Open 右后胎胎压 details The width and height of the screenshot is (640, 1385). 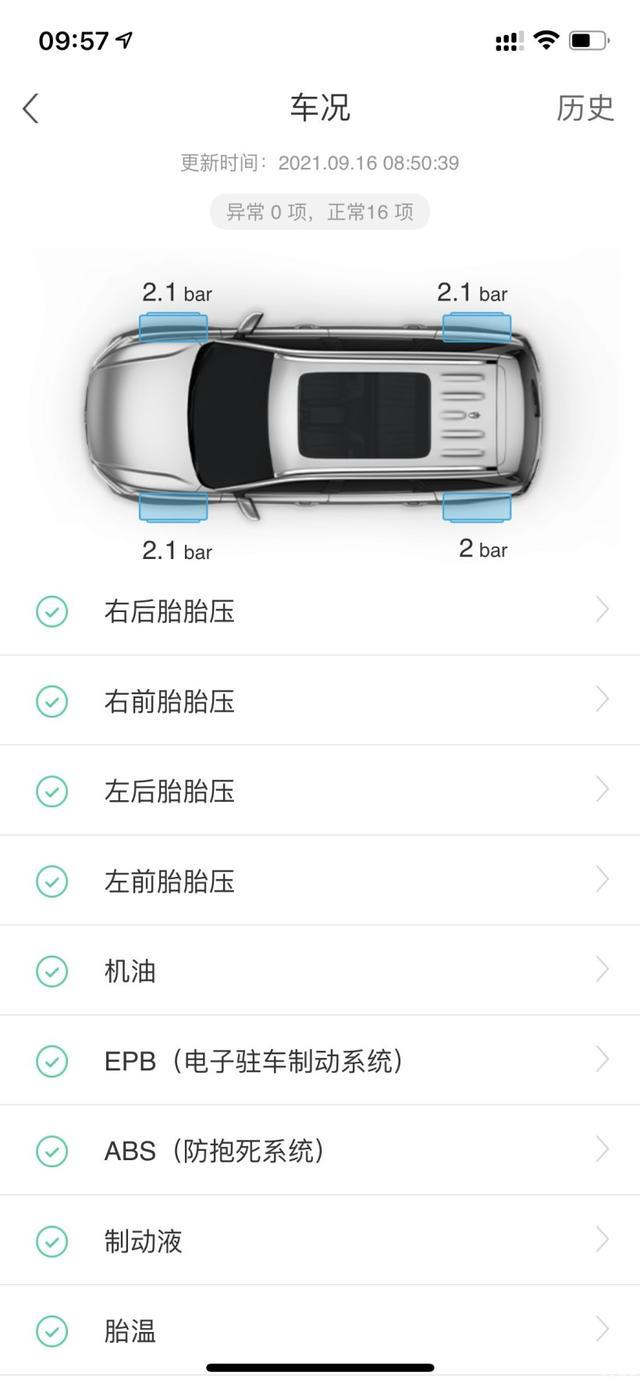tap(320, 611)
